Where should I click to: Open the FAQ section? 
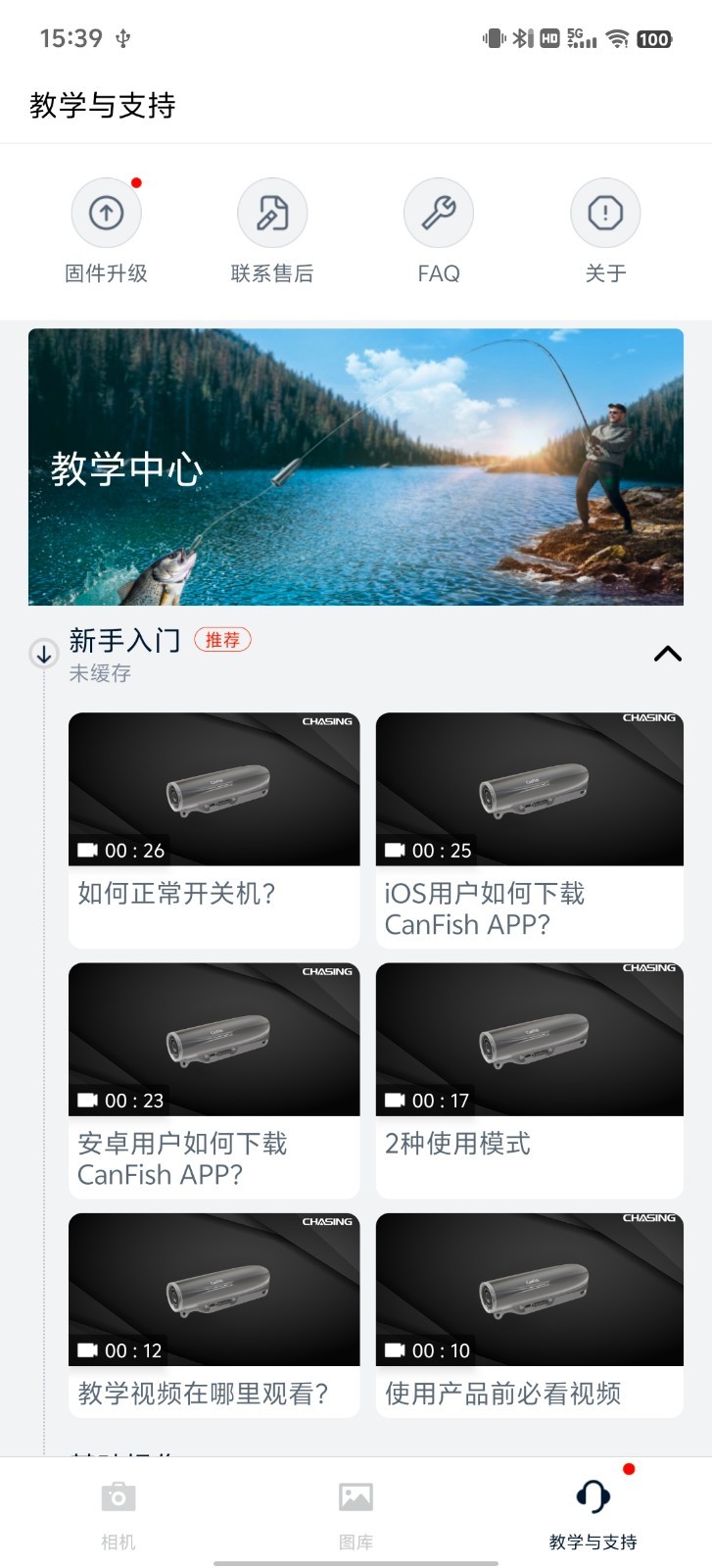(439, 231)
